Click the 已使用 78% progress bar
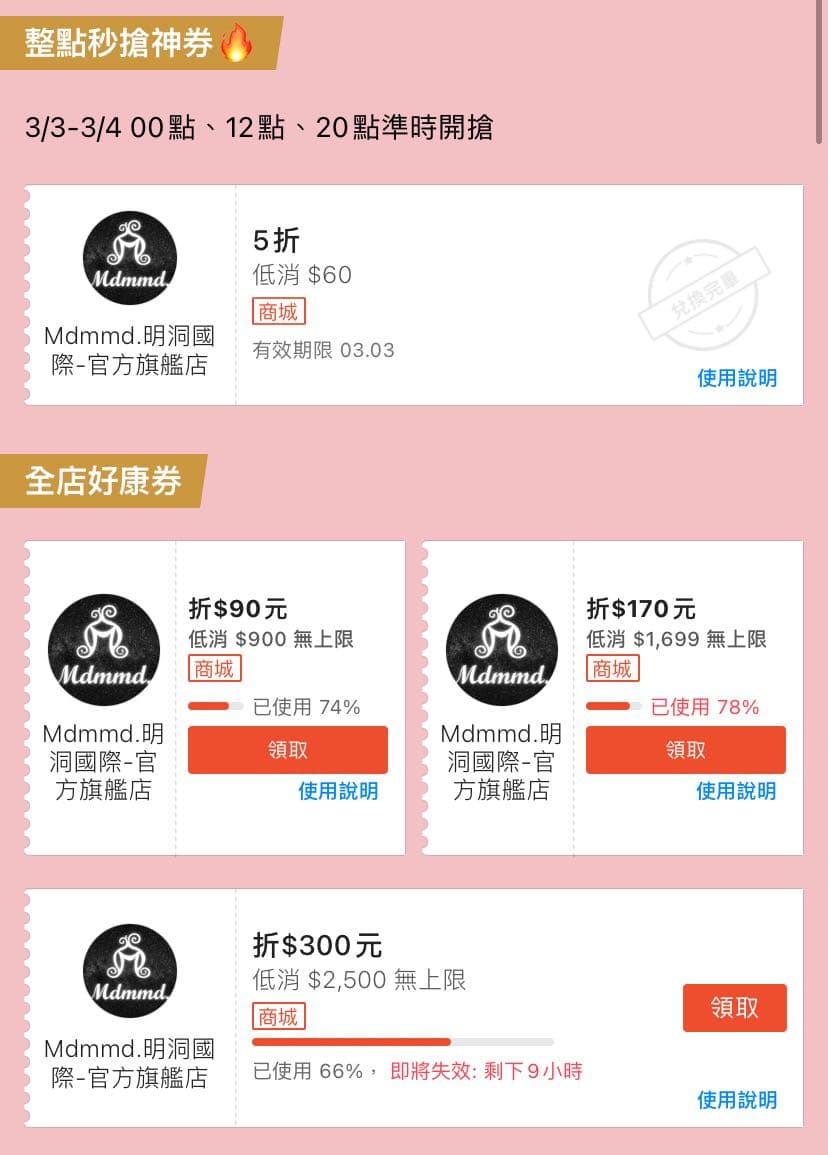The width and height of the screenshot is (828, 1155). [610, 707]
